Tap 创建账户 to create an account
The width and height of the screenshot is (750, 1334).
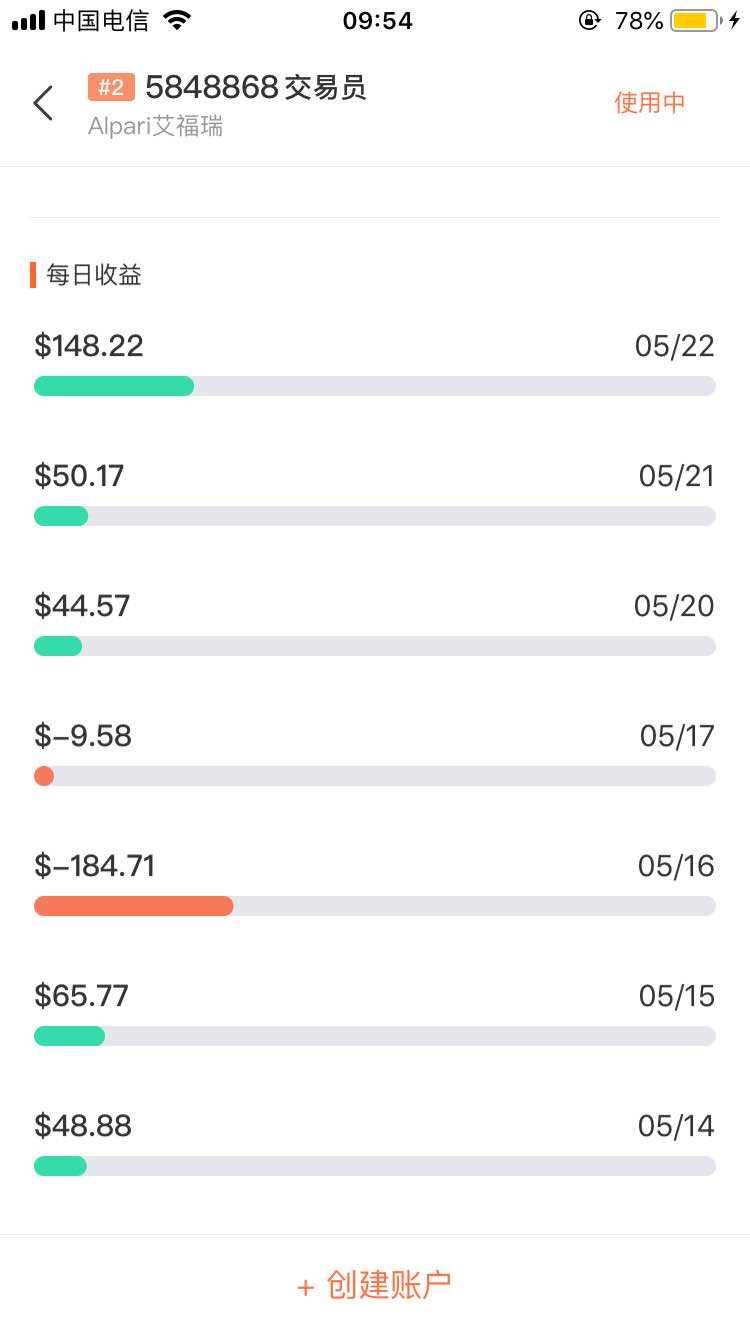click(x=375, y=1285)
